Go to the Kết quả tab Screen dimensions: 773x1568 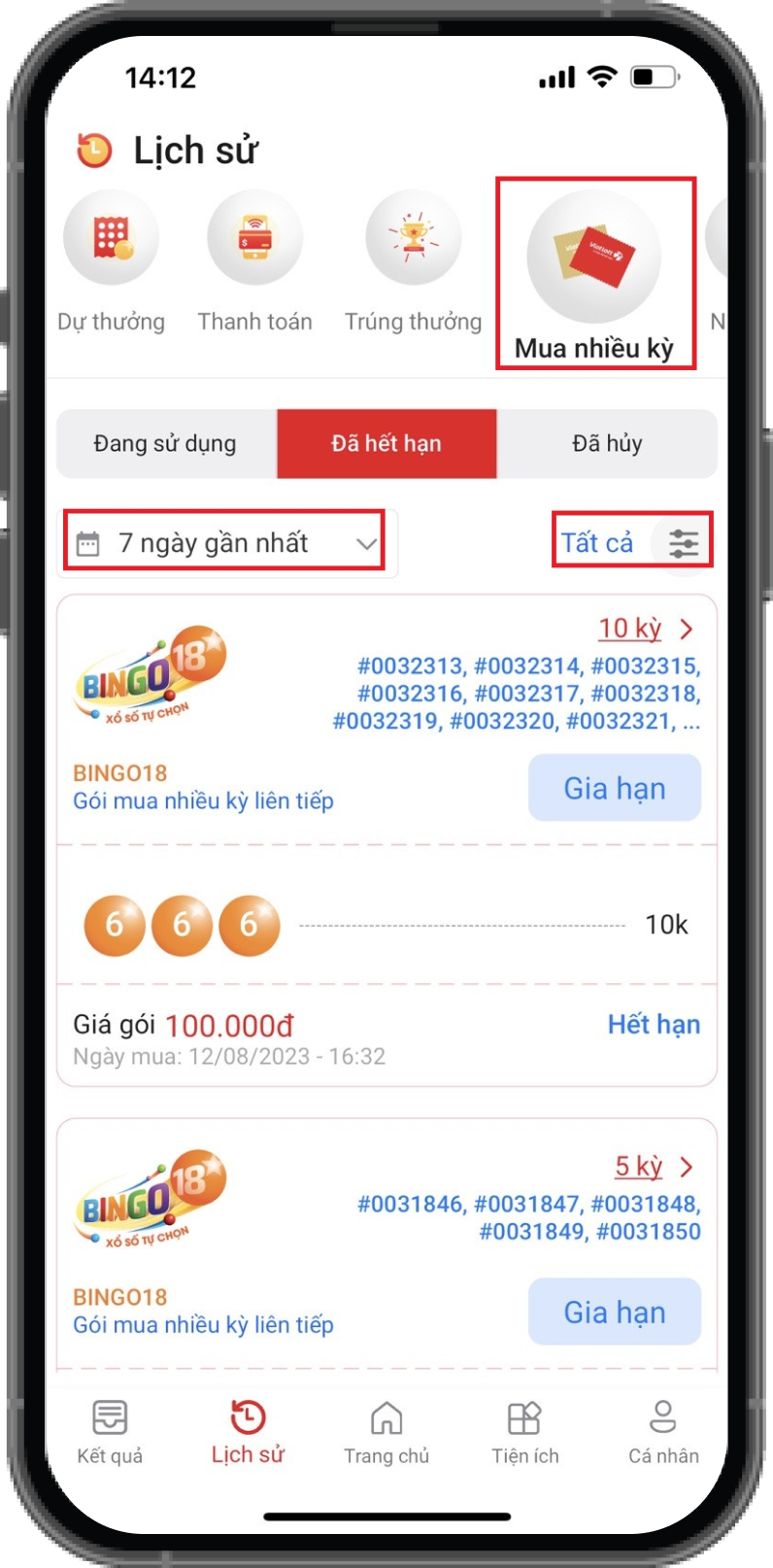(110, 1431)
